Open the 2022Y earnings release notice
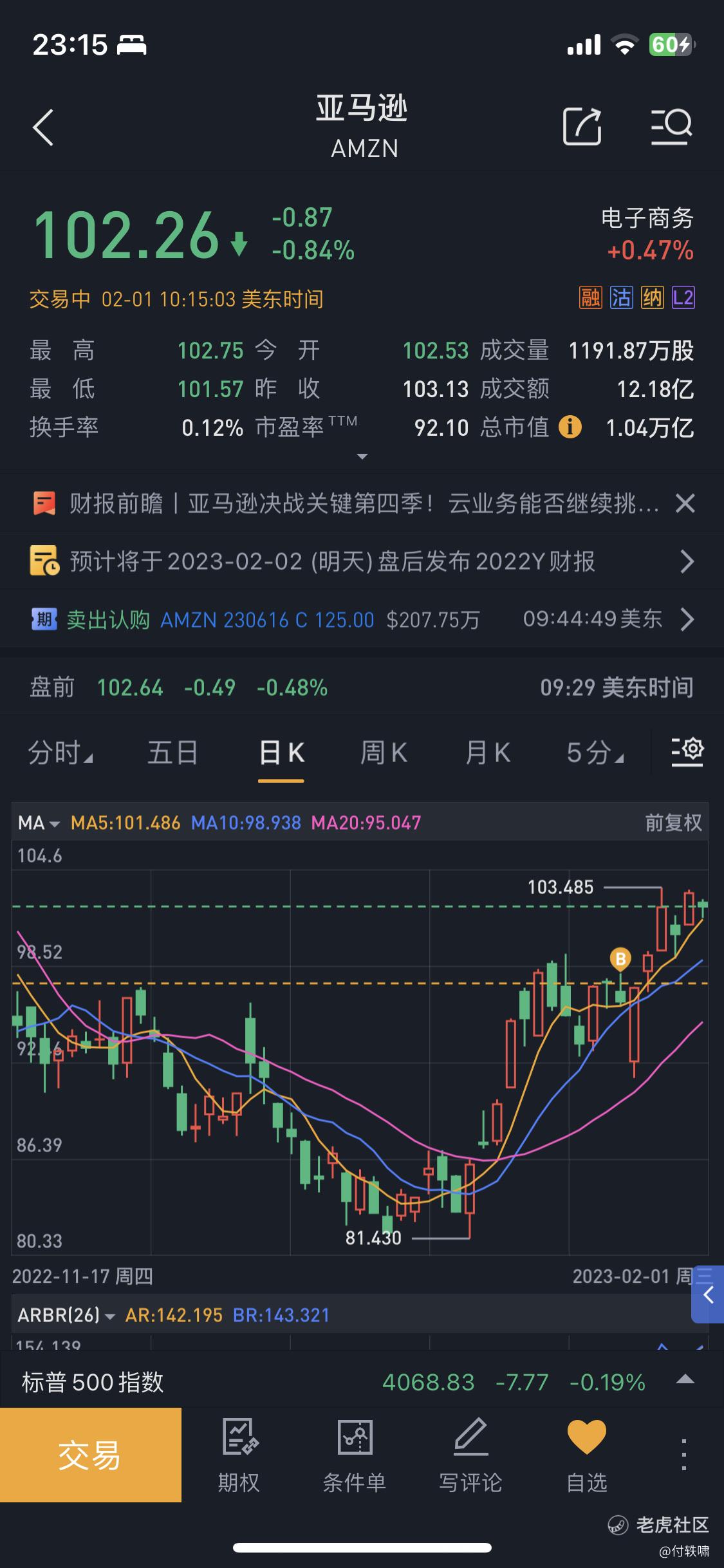Screen dimensions: 724x1568 point(362,561)
